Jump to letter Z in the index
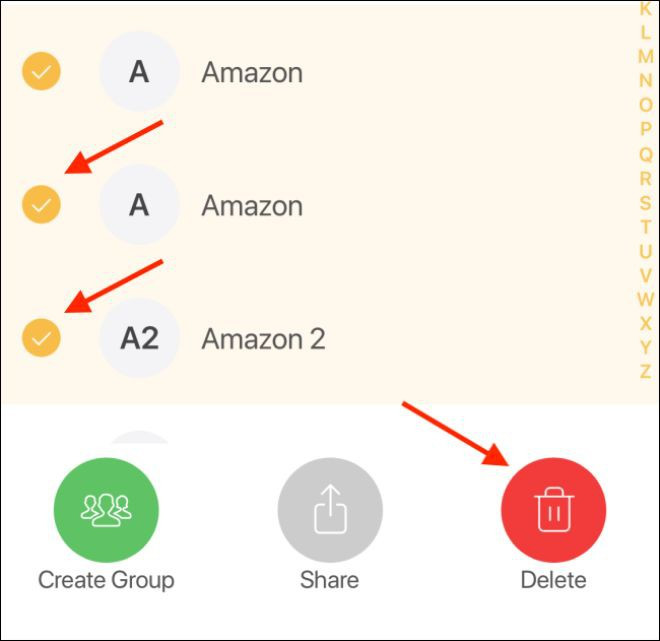This screenshot has height=641, width=660. tap(645, 371)
